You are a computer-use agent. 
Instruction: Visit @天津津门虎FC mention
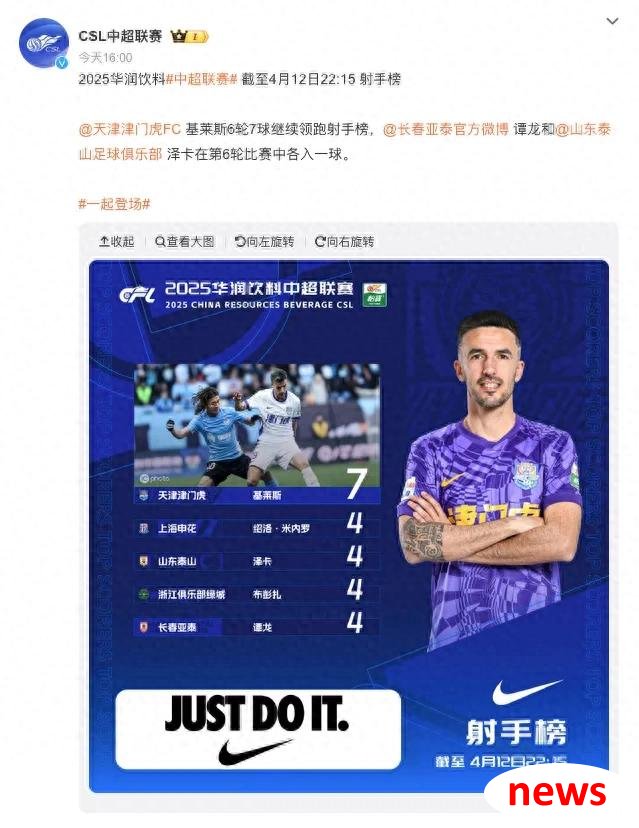click(128, 129)
